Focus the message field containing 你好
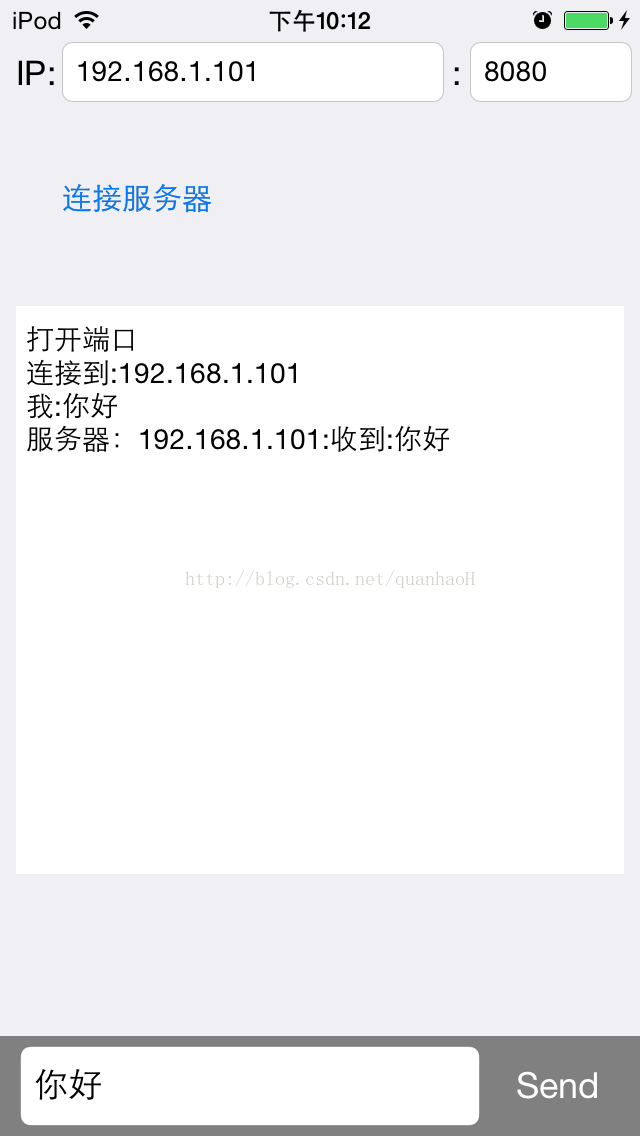 pyautogui.click(x=250, y=1085)
